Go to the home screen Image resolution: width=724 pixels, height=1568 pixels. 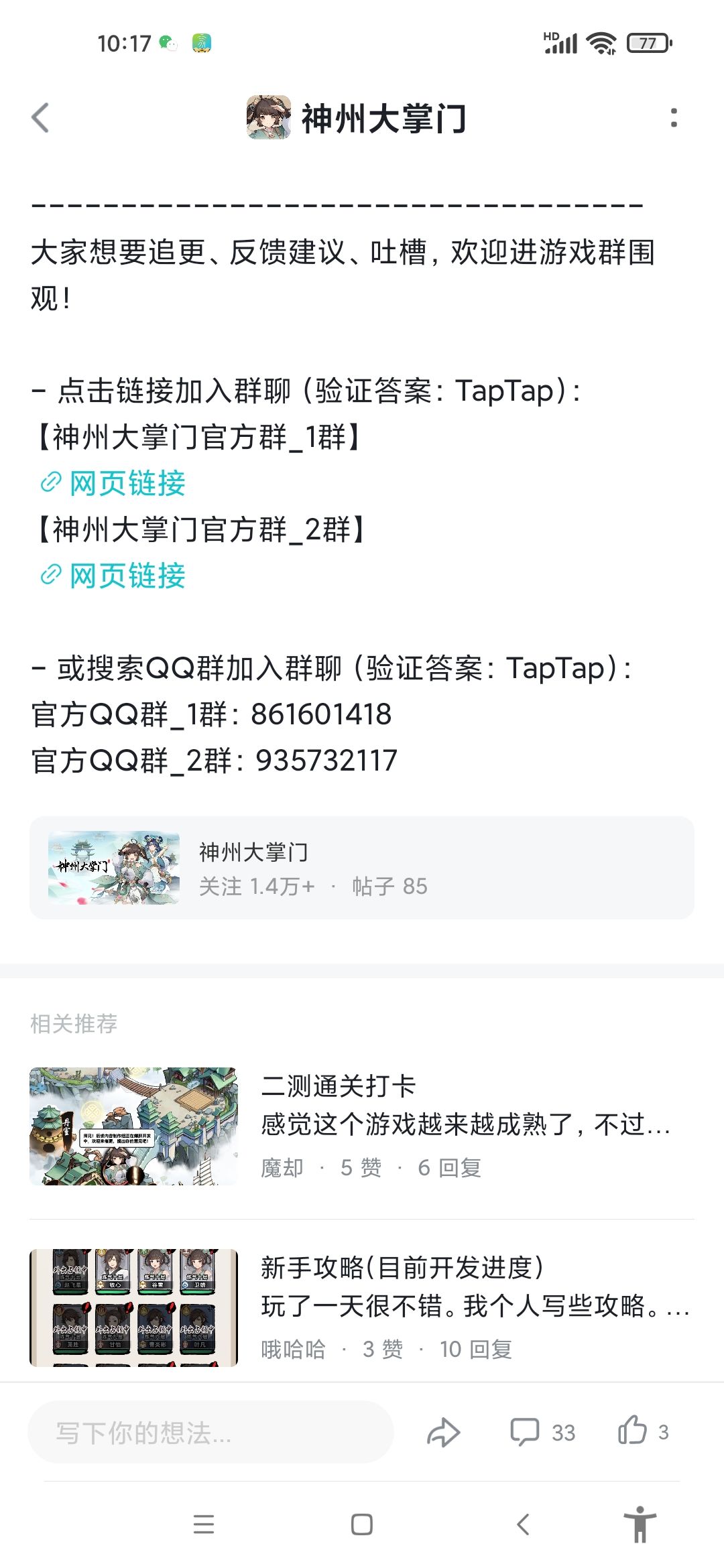[362, 1524]
